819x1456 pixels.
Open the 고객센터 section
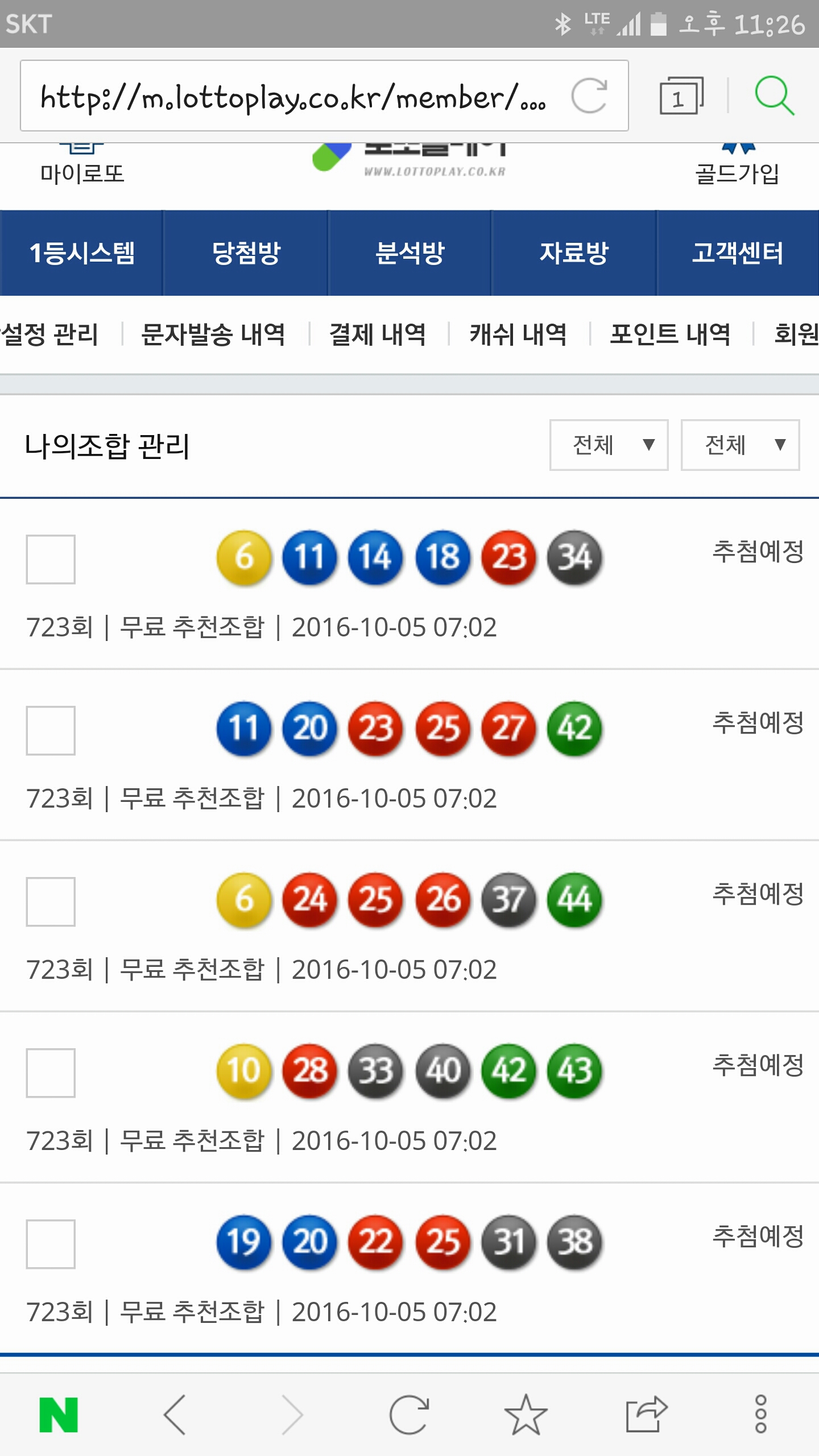coord(738,254)
